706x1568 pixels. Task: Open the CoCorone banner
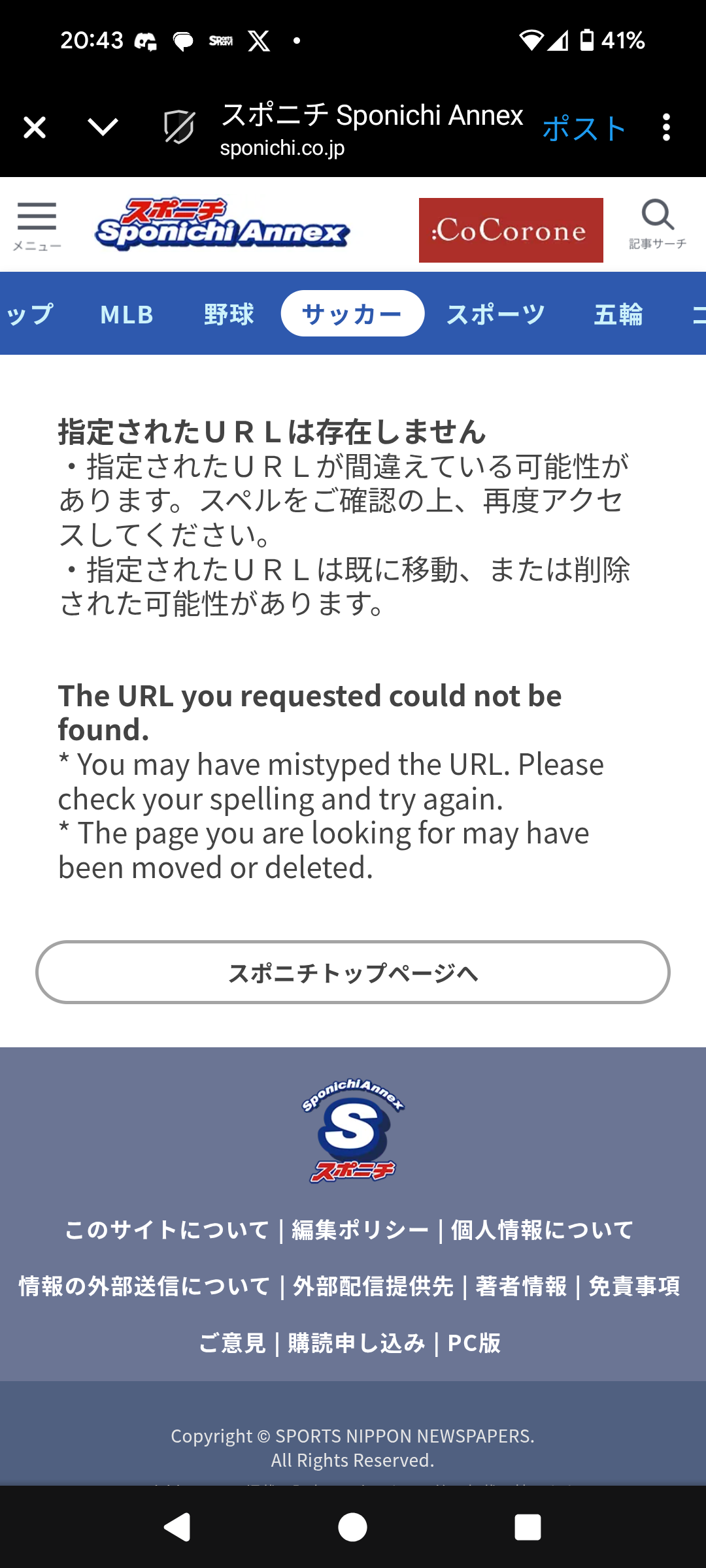[x=511, y=230]
